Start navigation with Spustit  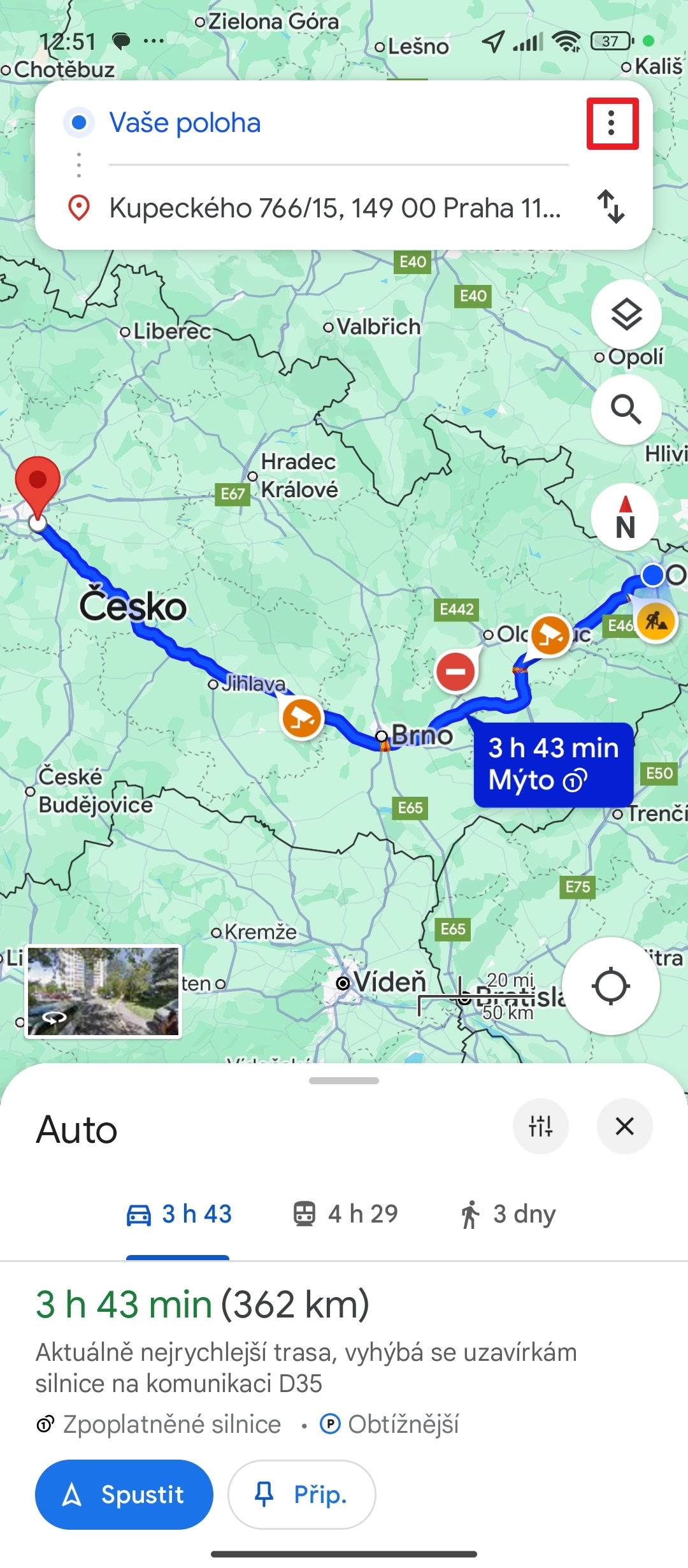(124, 1495)
